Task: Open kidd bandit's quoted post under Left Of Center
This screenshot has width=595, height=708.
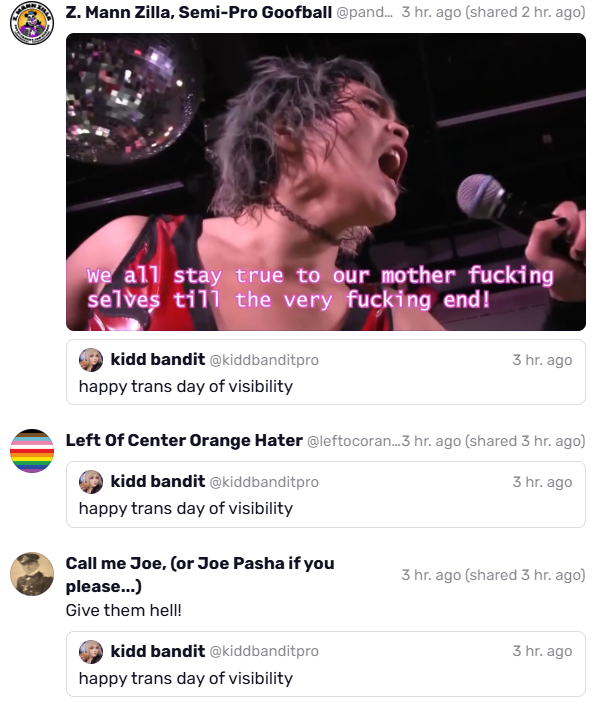Action: tap(326, 494)
